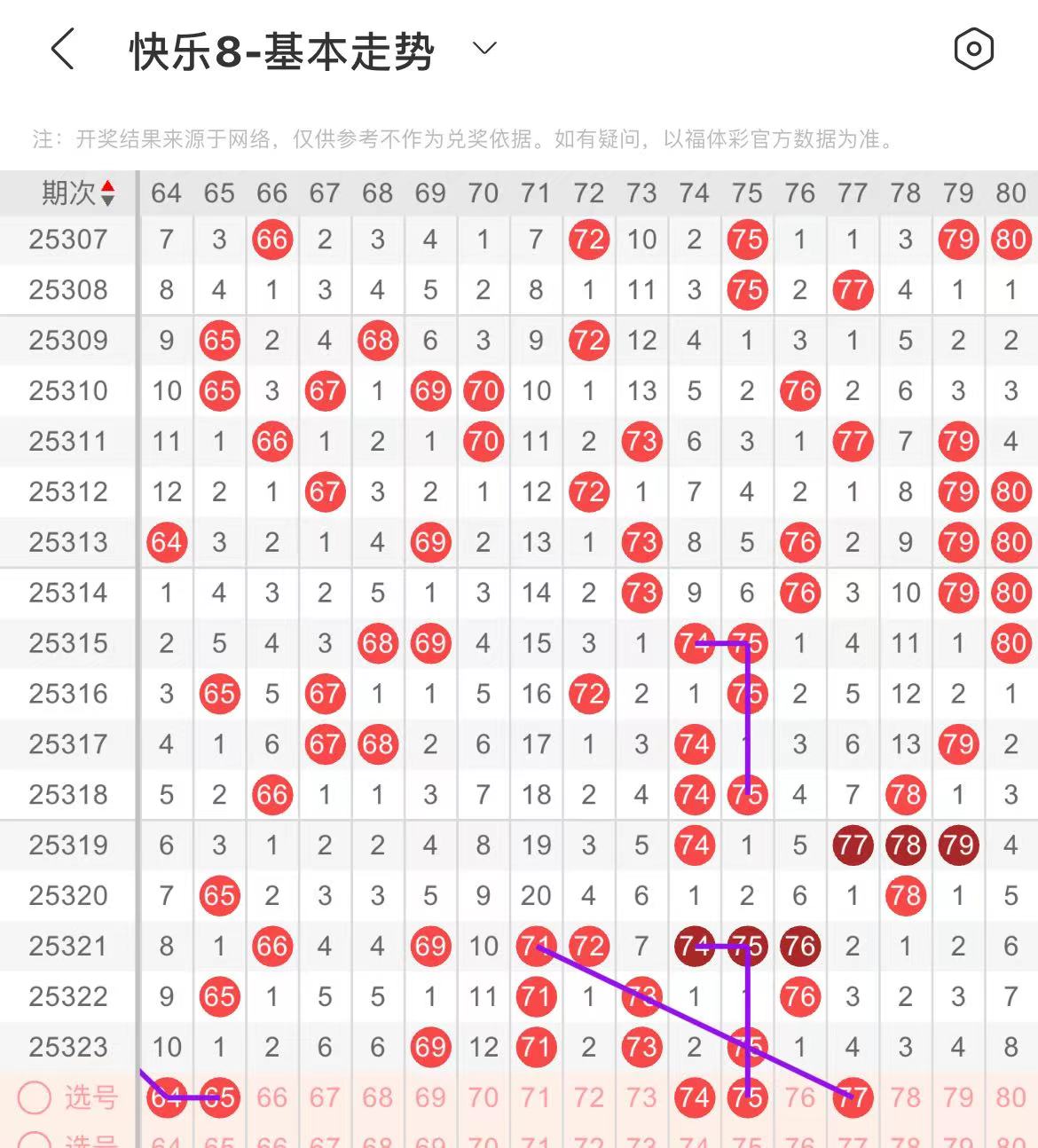Pick number 68 in the first 选号 row
This screenshot has height=1148, width=1038.
(377, 1097)
